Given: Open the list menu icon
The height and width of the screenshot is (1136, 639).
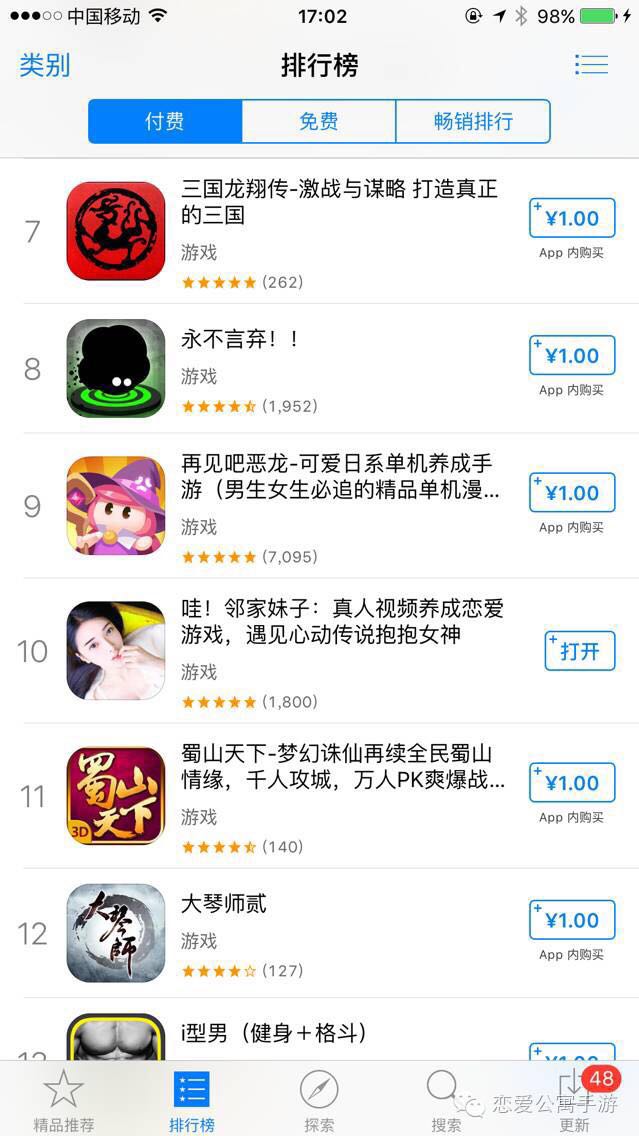Looking at the screenshot, I should point(591,65).
